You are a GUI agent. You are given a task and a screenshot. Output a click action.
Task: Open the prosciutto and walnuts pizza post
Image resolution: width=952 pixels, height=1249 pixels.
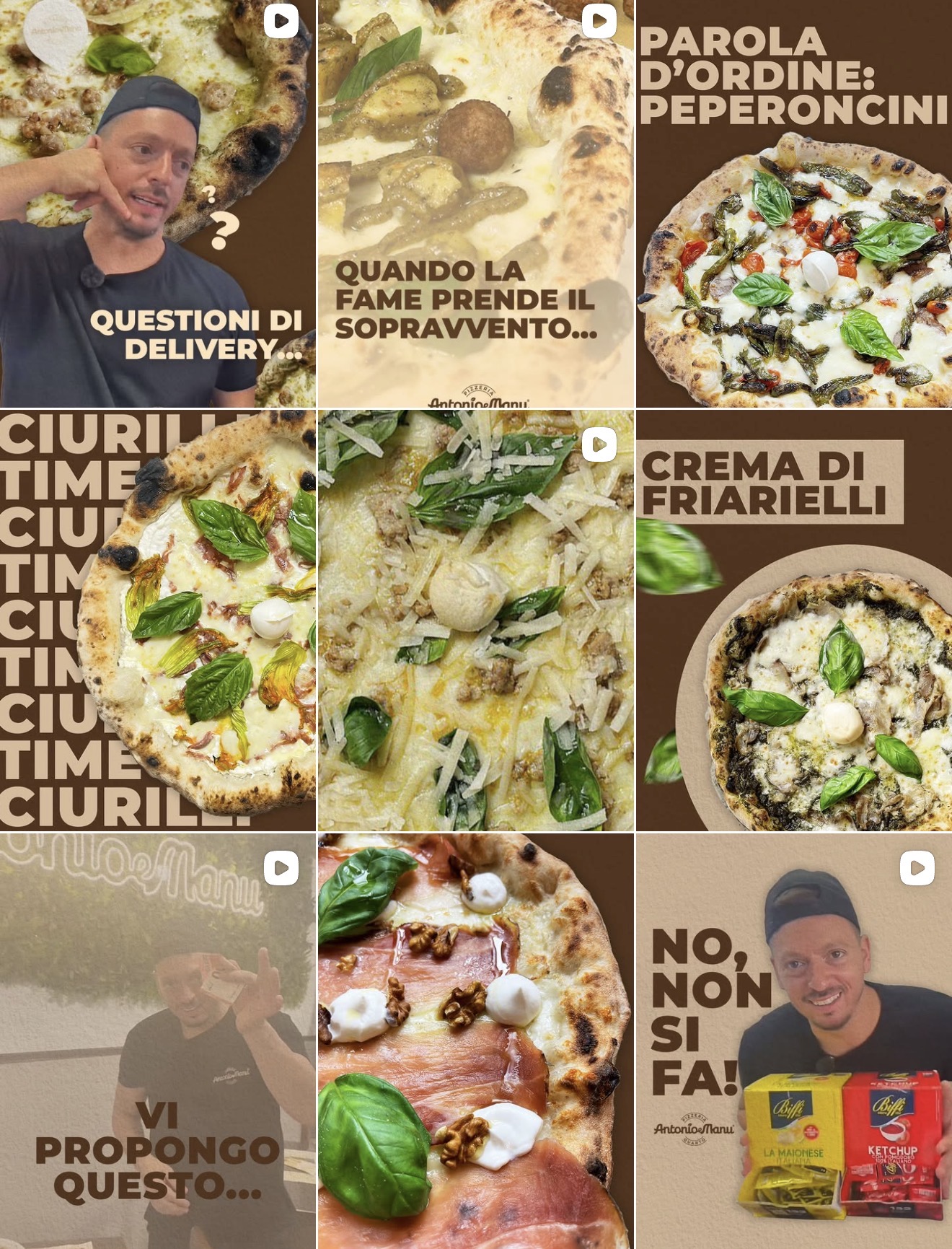(476, 1040)
